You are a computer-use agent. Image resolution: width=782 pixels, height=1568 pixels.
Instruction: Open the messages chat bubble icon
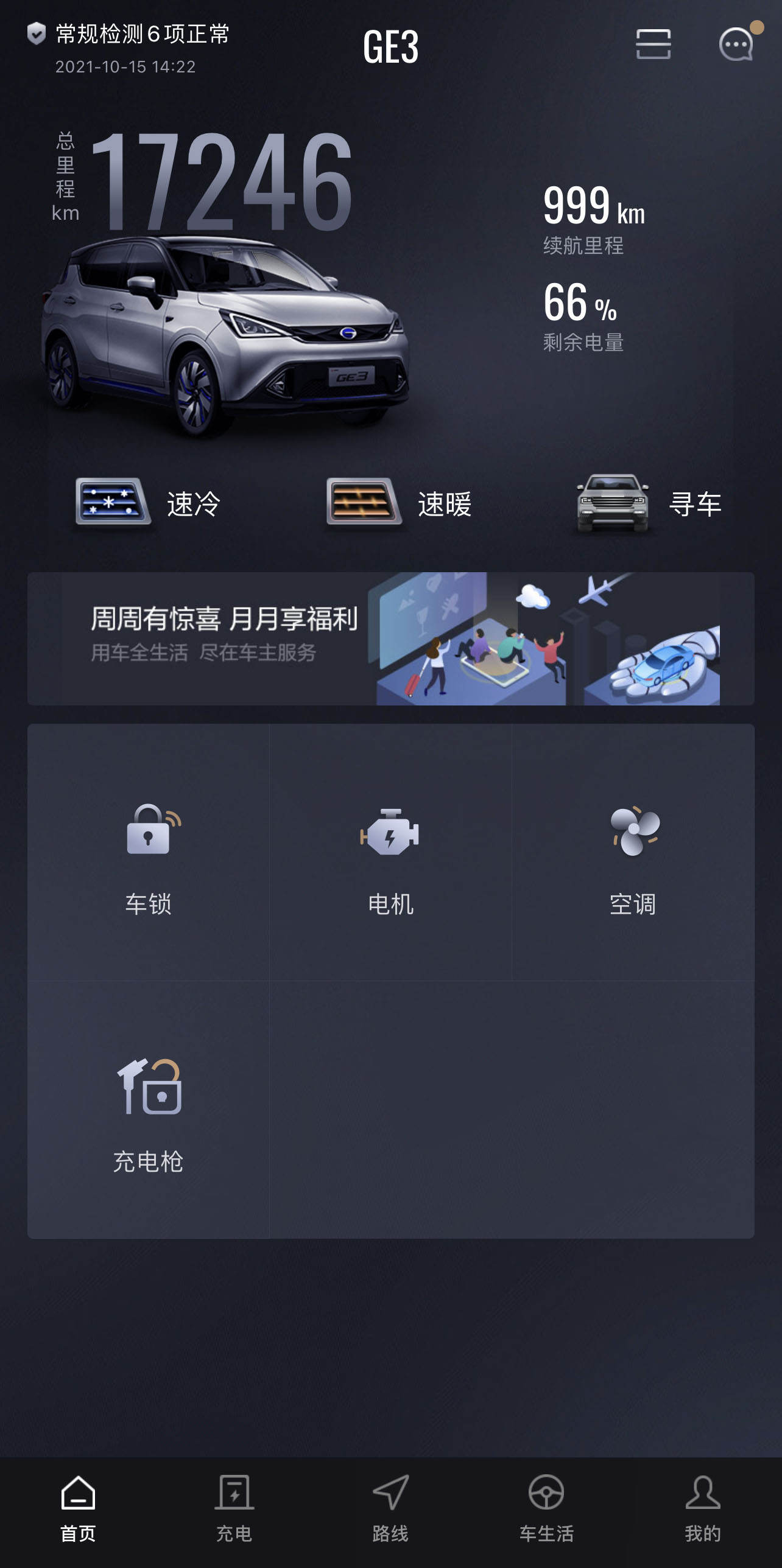pyautogui.click(x=736, y=44)
